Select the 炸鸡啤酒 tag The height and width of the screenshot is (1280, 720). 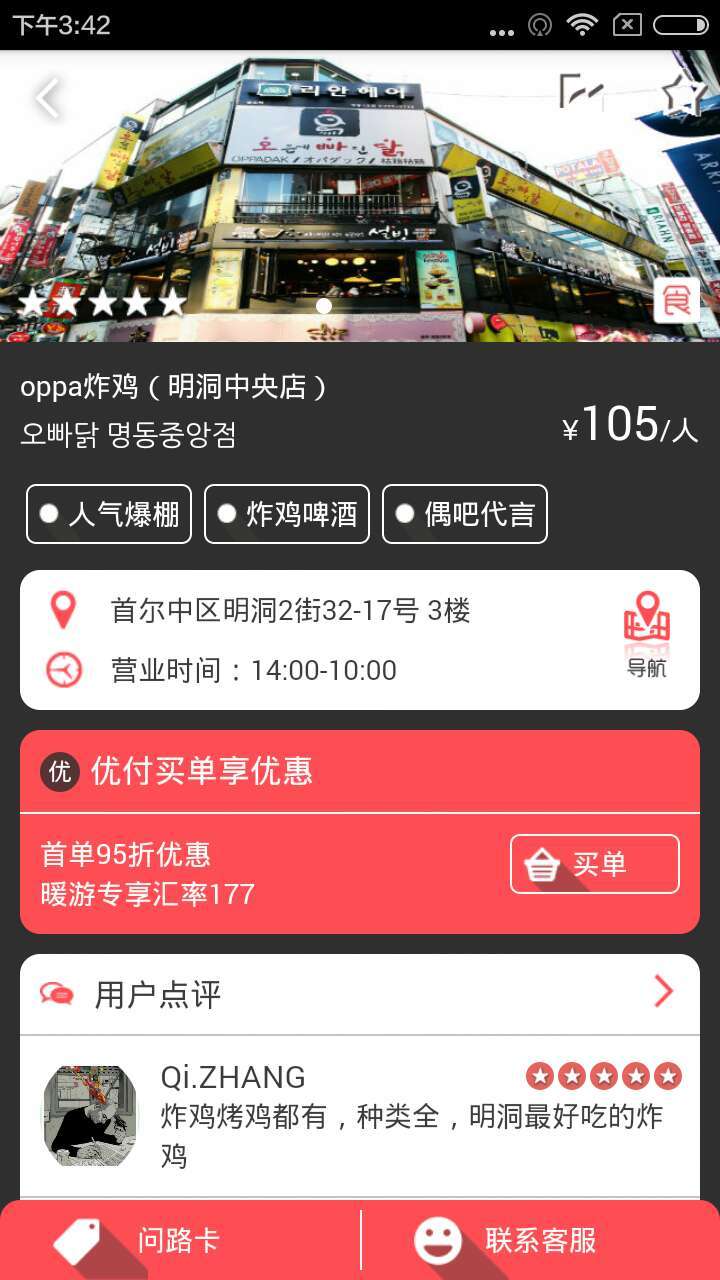[287, 514]
